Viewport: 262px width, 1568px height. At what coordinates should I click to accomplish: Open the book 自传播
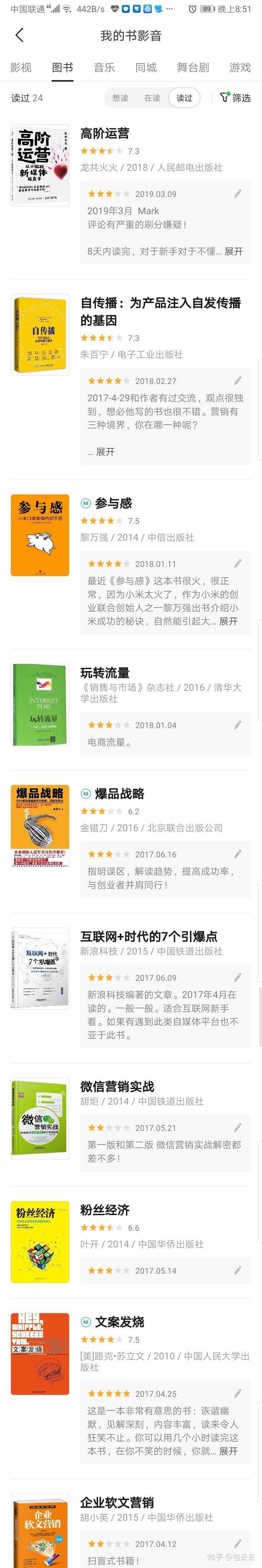click(x=161, y=311)
